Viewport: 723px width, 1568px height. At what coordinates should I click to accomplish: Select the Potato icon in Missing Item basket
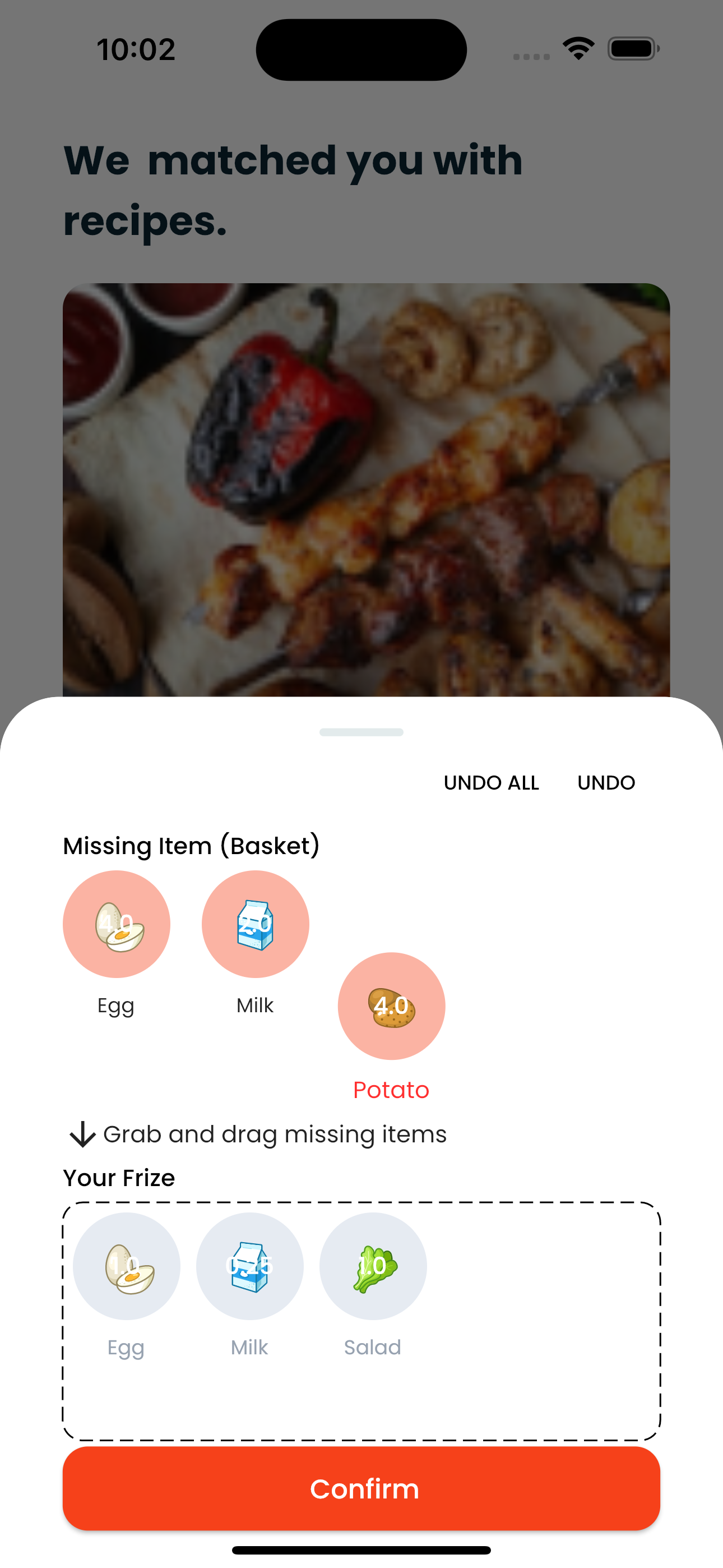coord(391,1006)
